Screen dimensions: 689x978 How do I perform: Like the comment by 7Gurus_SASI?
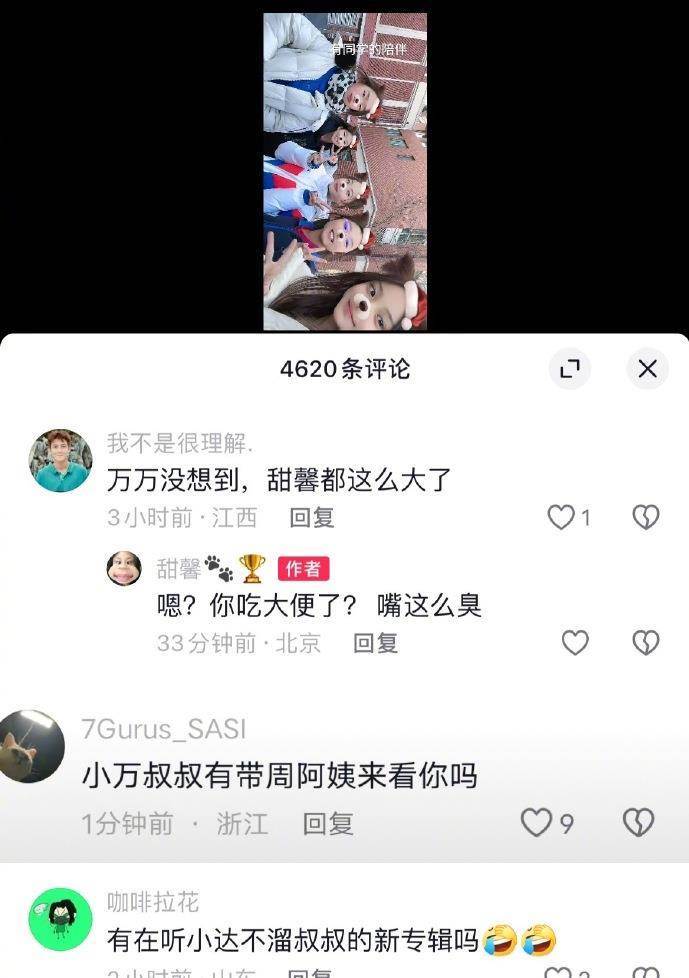tap(538, 822)
